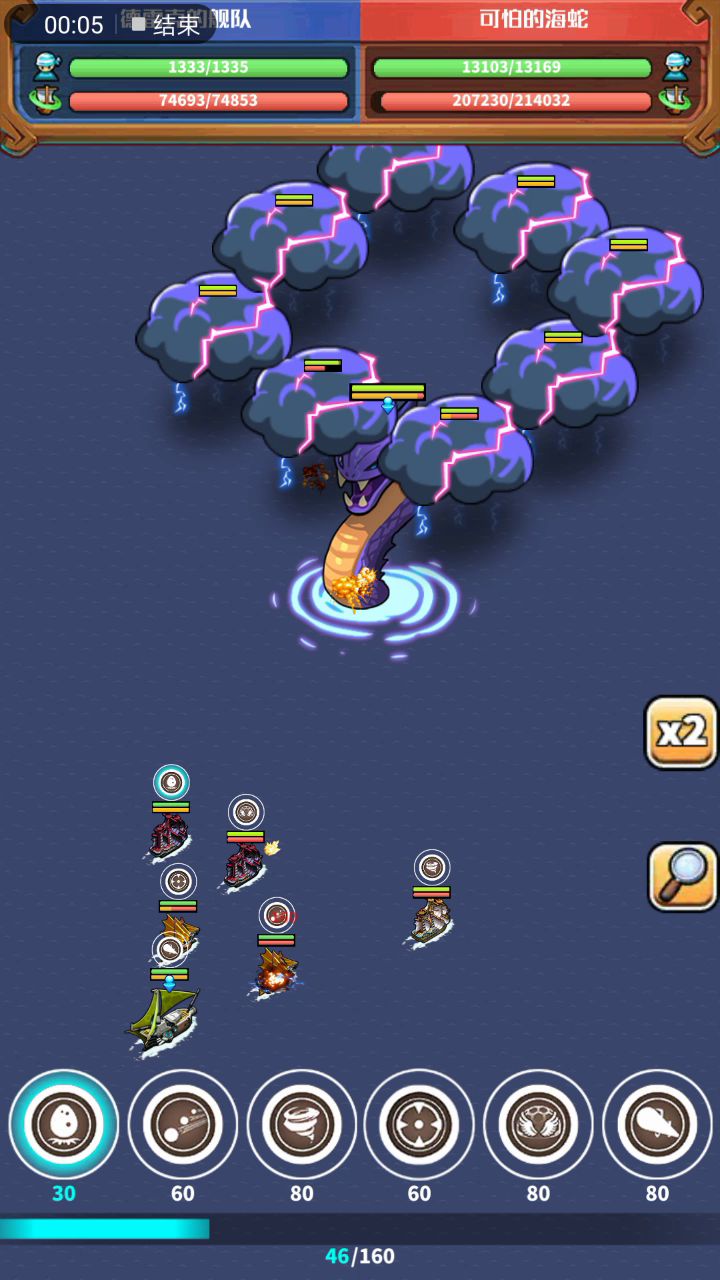Activate the egg skill costing 30

coord(64,1124)
